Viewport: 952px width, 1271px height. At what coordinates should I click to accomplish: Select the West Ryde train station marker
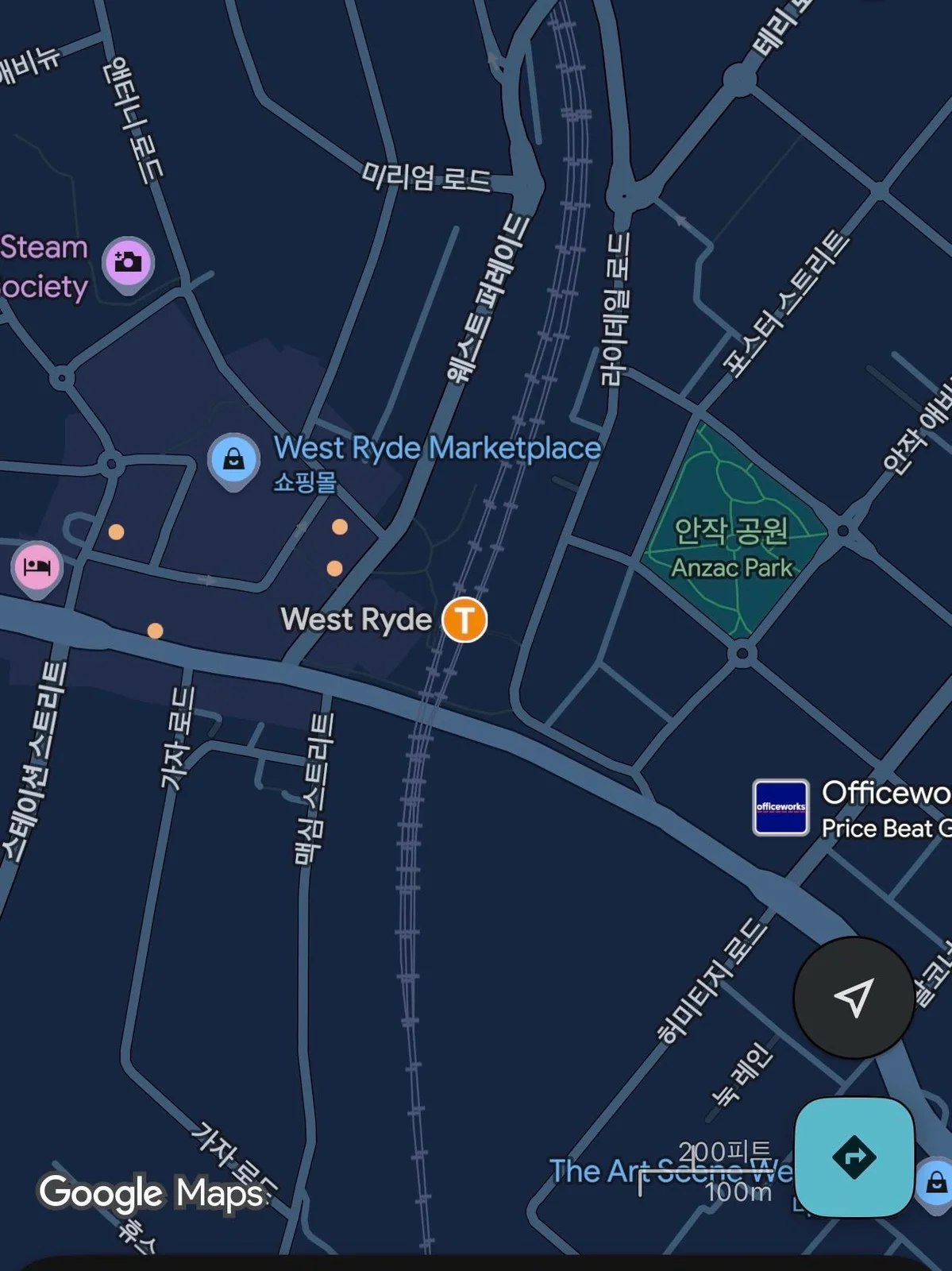point(464,620)
